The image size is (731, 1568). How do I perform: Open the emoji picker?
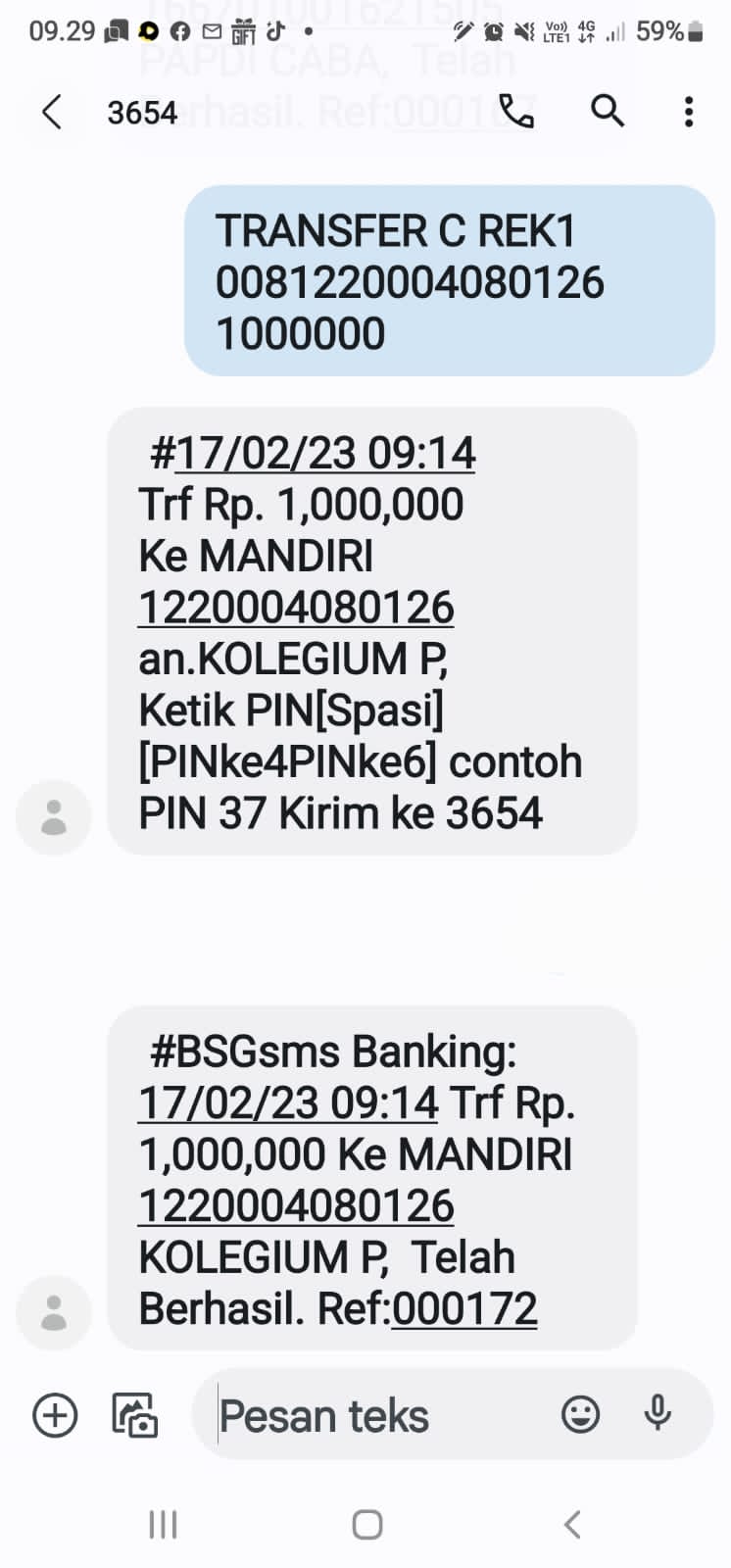[x=580, y=1414]
